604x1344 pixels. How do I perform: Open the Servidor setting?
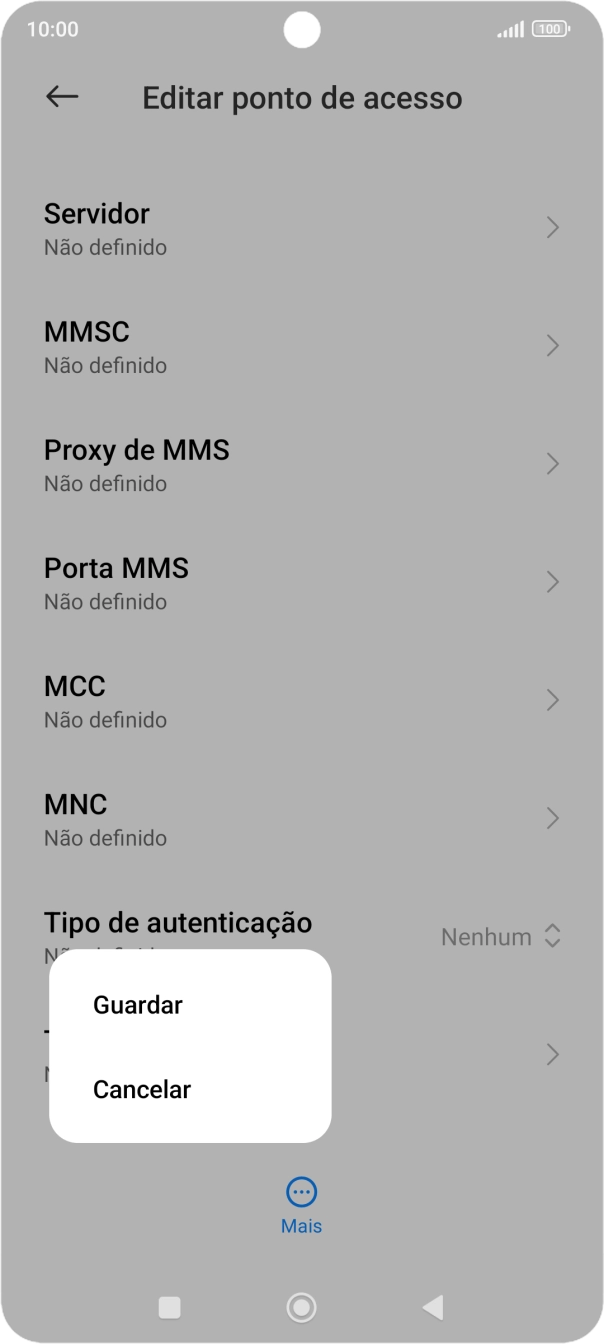tap(300, 229)
